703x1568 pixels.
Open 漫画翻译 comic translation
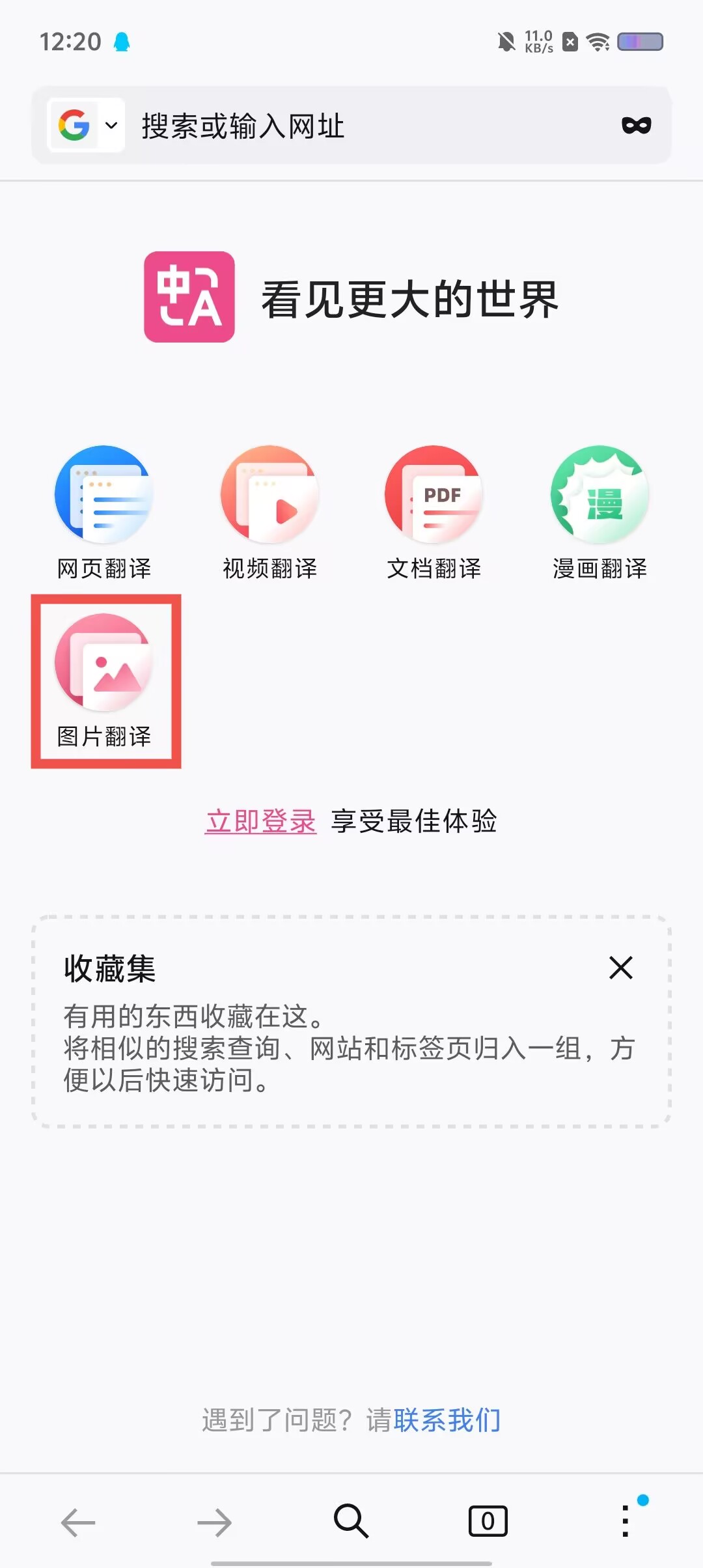pyautogui.click(x=600, y=512)
